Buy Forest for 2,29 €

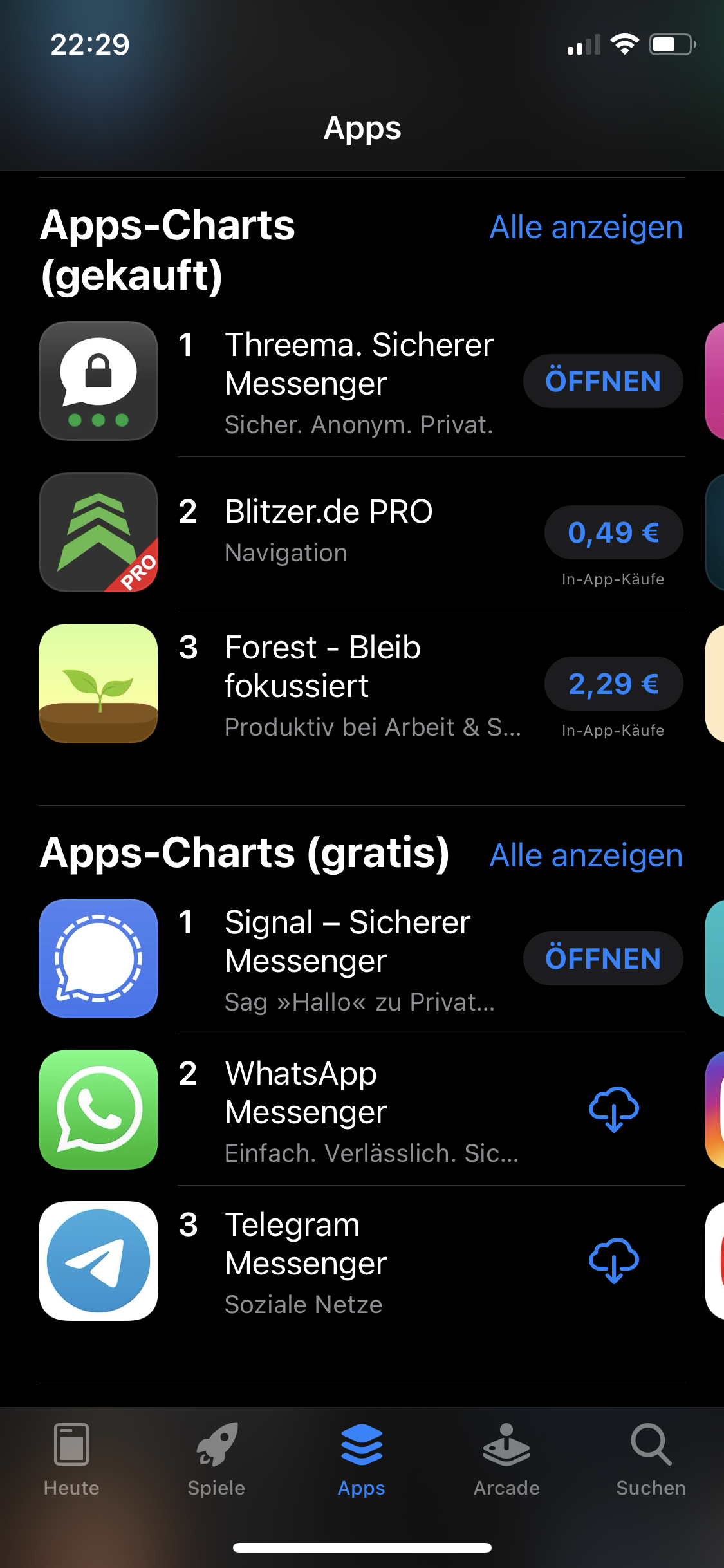point(613,684)
